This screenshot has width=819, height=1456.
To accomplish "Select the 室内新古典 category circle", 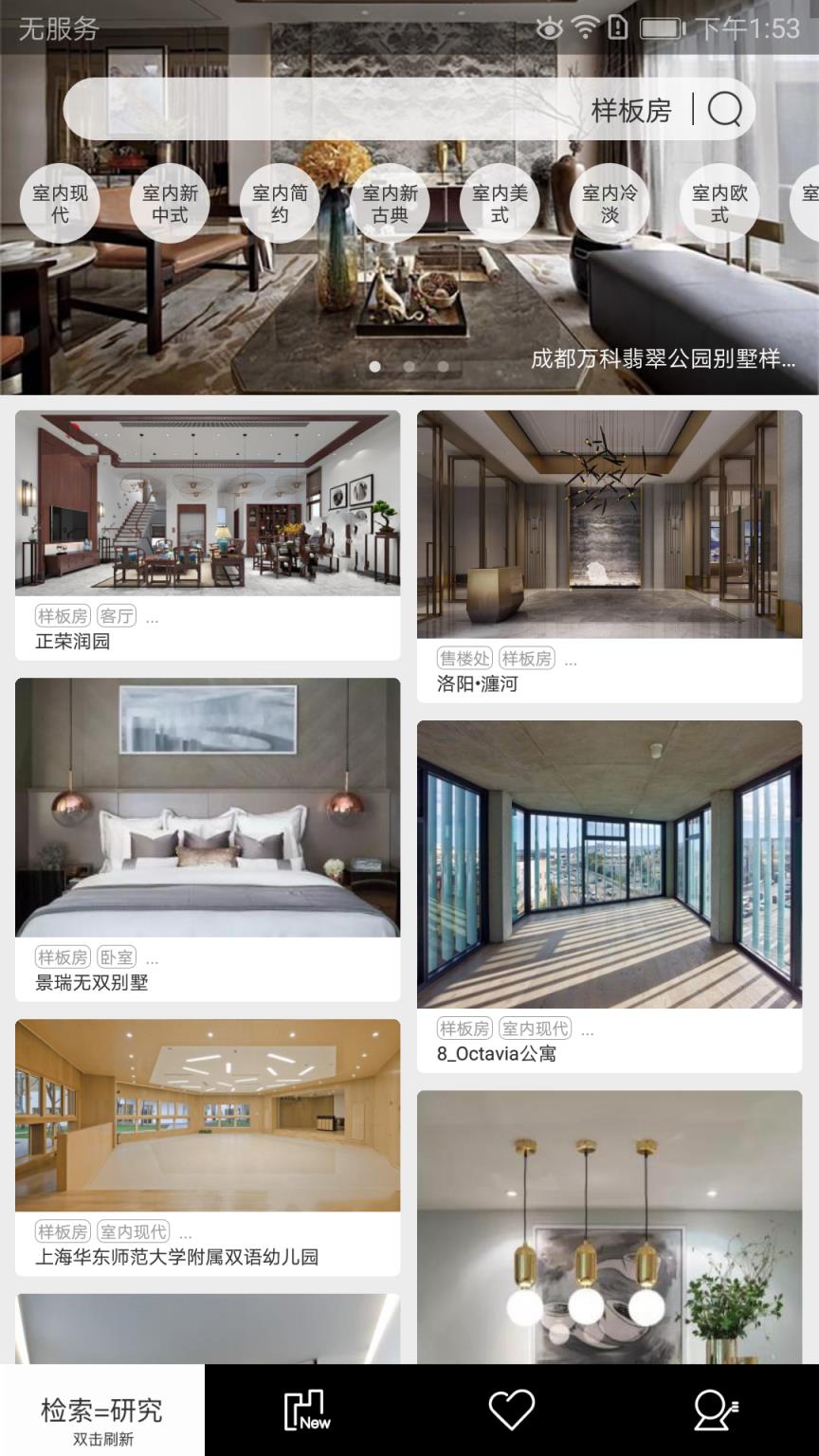I will pyautogui.click(x=389, y=202).
